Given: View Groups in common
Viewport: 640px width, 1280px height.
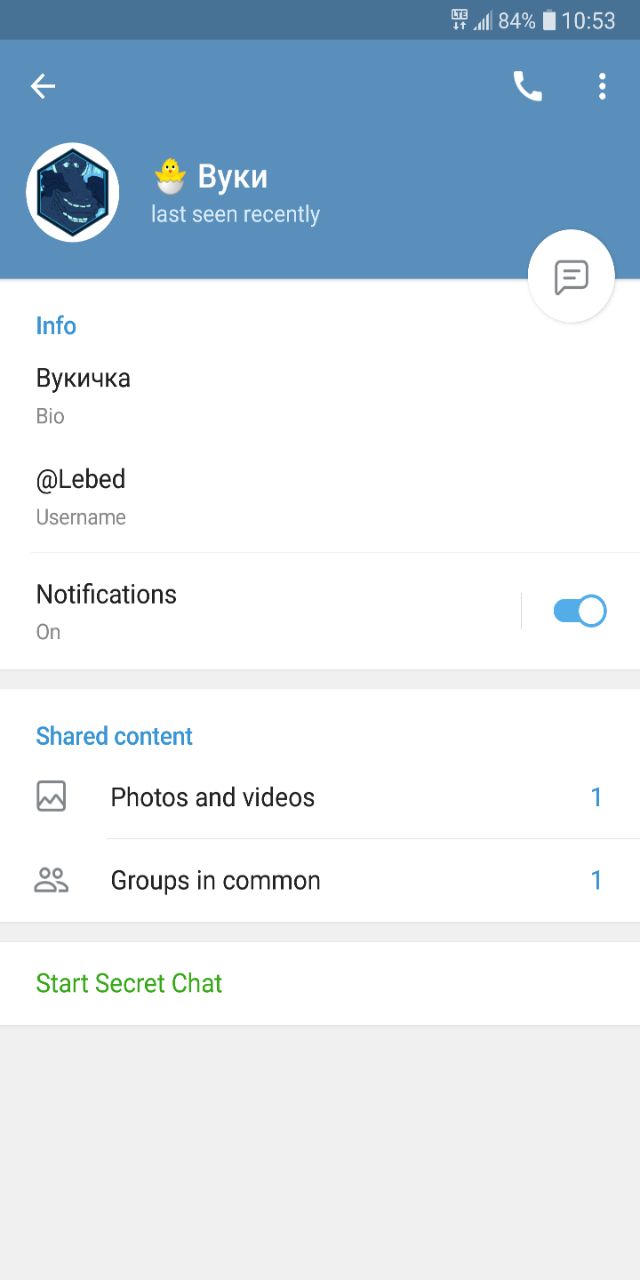Looking at the screenshot, I should [320, 881].
